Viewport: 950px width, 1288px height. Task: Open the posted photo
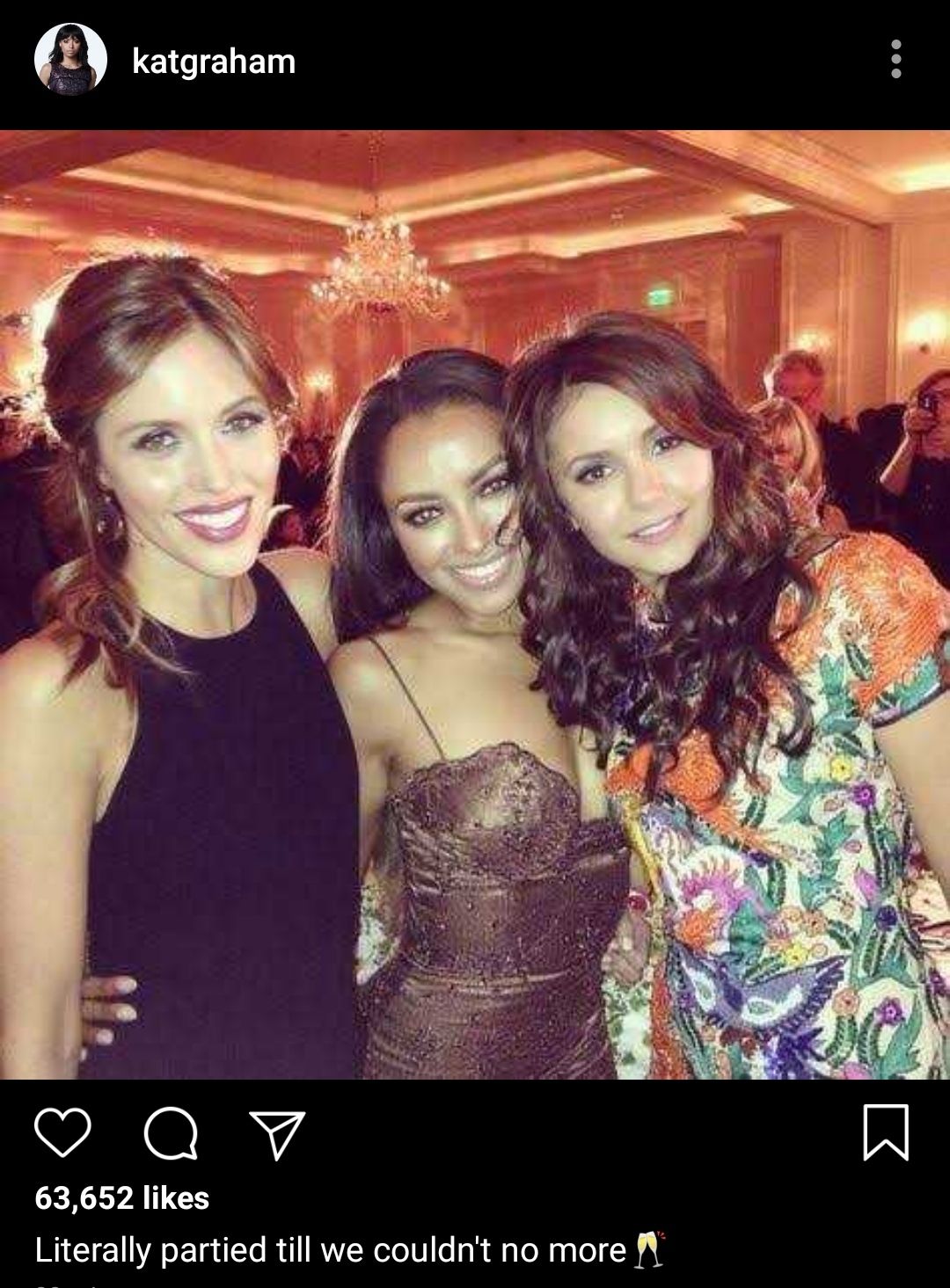(x=475, y=605)
